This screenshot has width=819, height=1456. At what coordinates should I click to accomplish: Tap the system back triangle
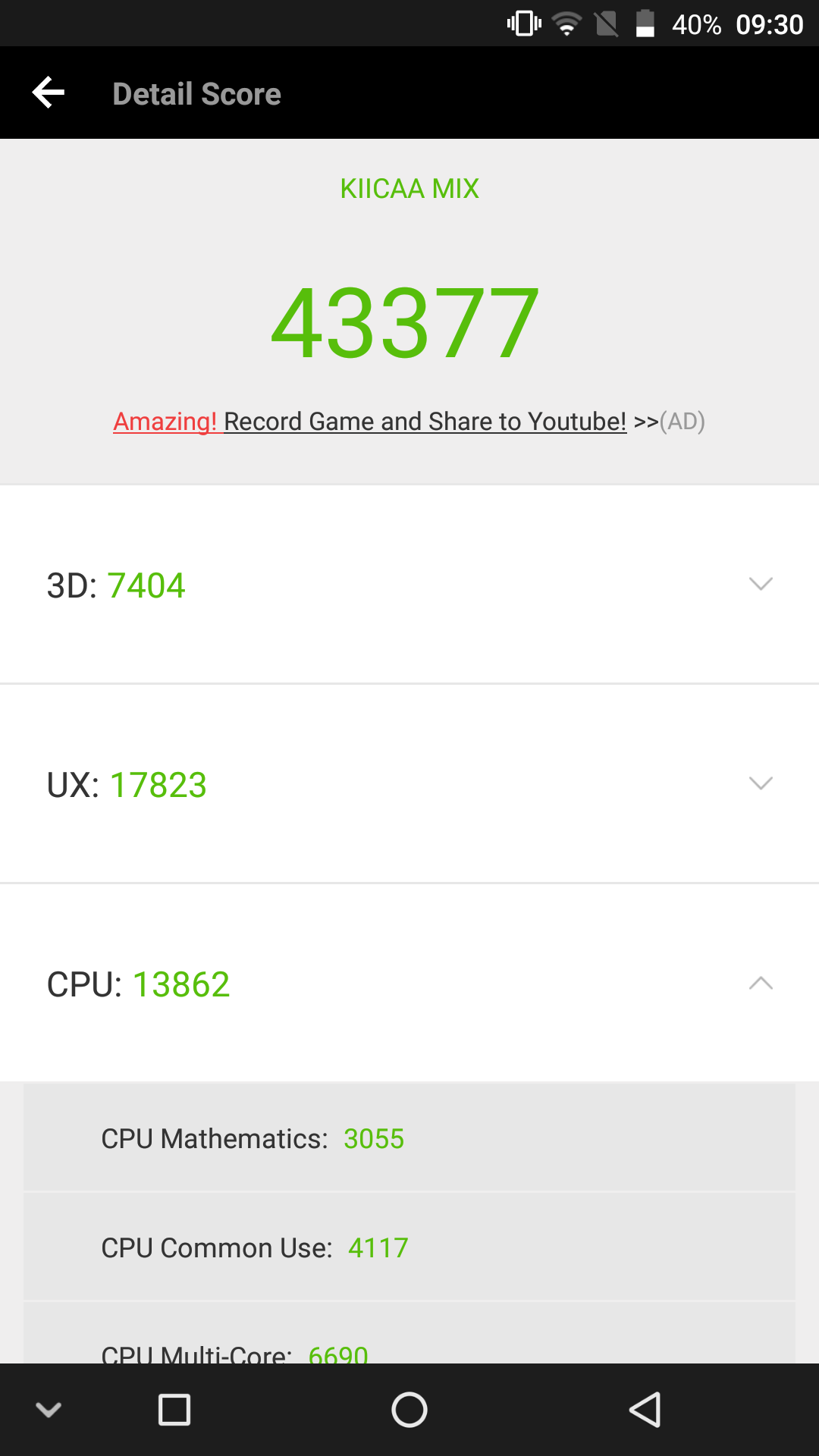pyautogui.click(x=645, y=1410)
